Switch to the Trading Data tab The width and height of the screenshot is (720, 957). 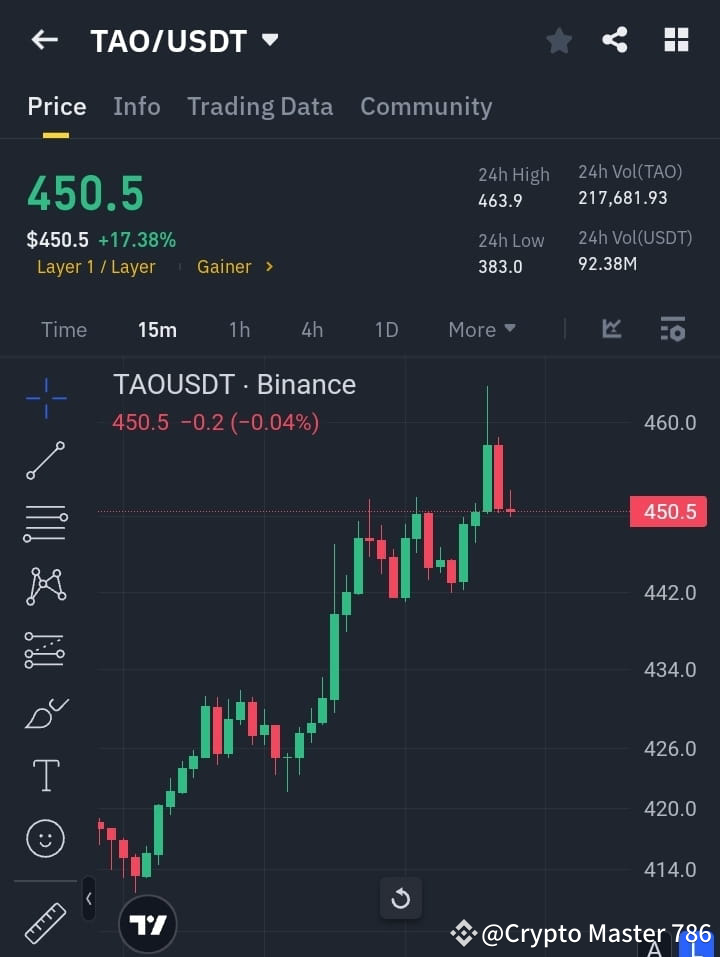coord(260,106)
